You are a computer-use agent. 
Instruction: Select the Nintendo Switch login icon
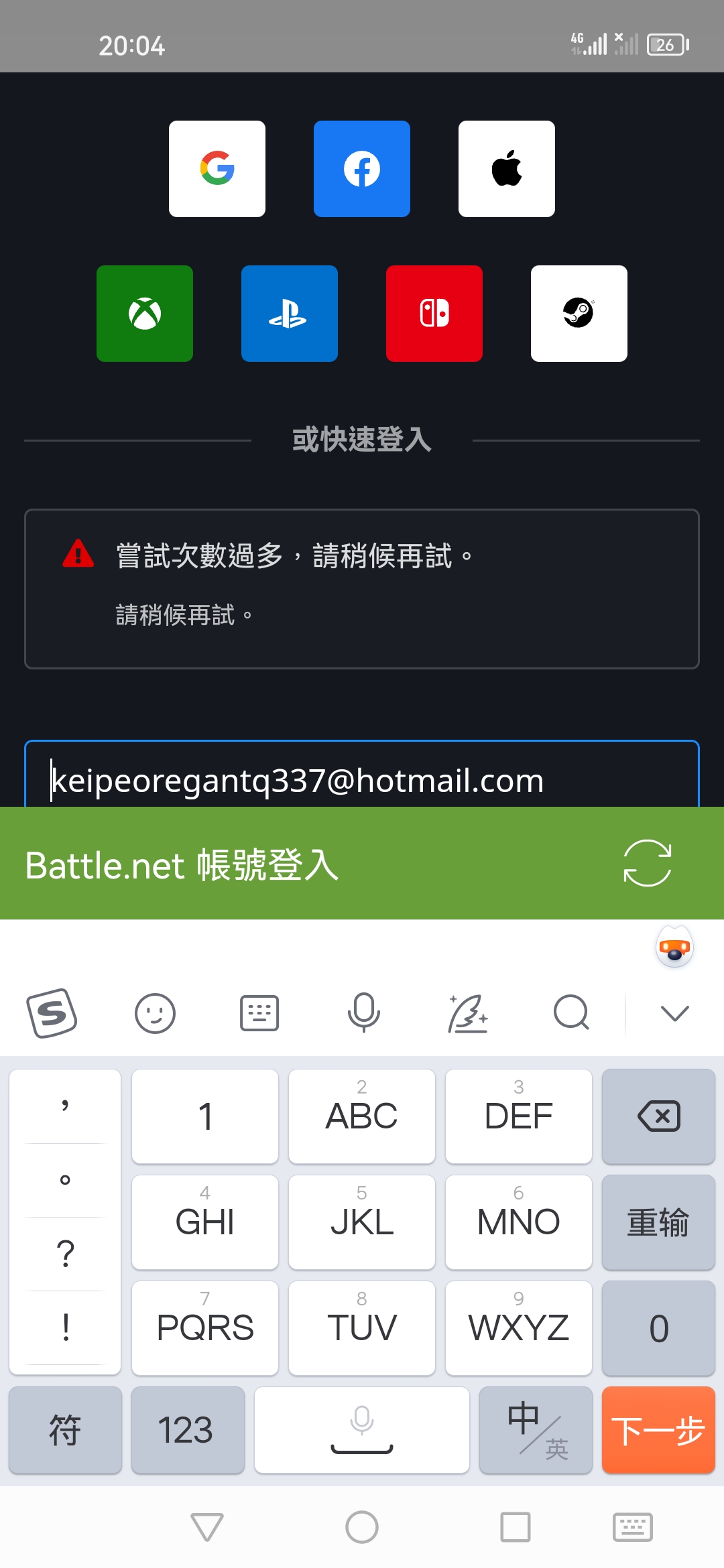point(434,313)
